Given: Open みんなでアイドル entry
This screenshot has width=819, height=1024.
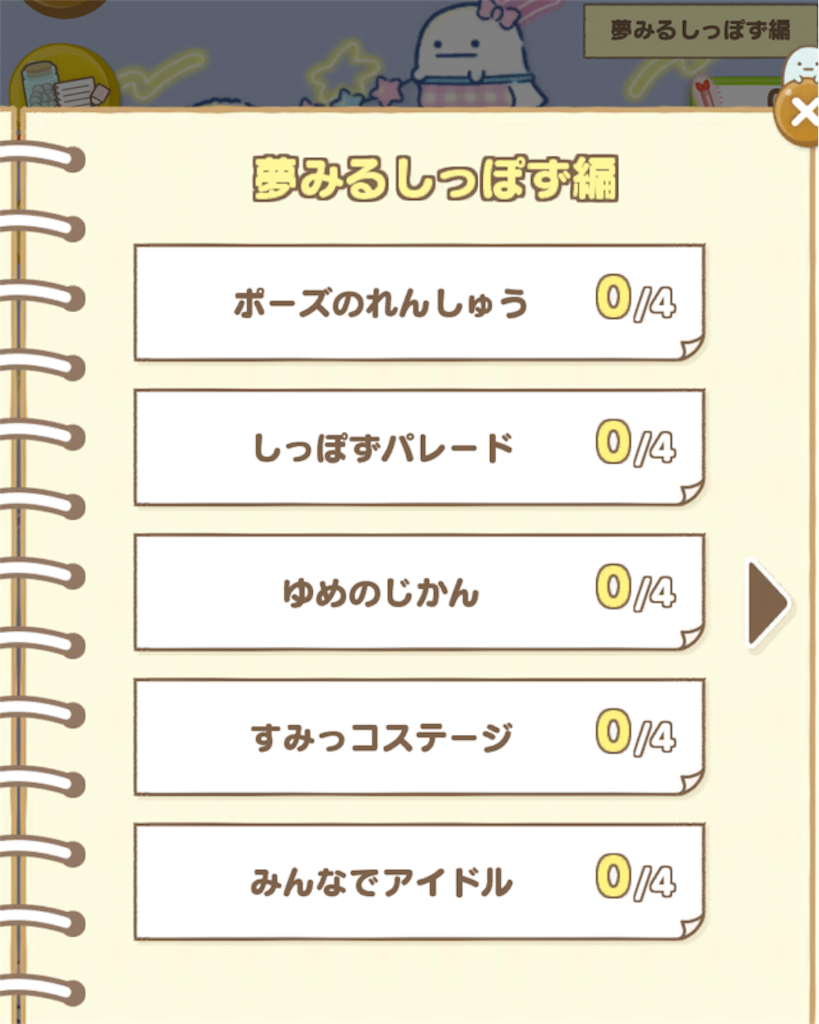Looking at the screenshot, I should 419,882.
